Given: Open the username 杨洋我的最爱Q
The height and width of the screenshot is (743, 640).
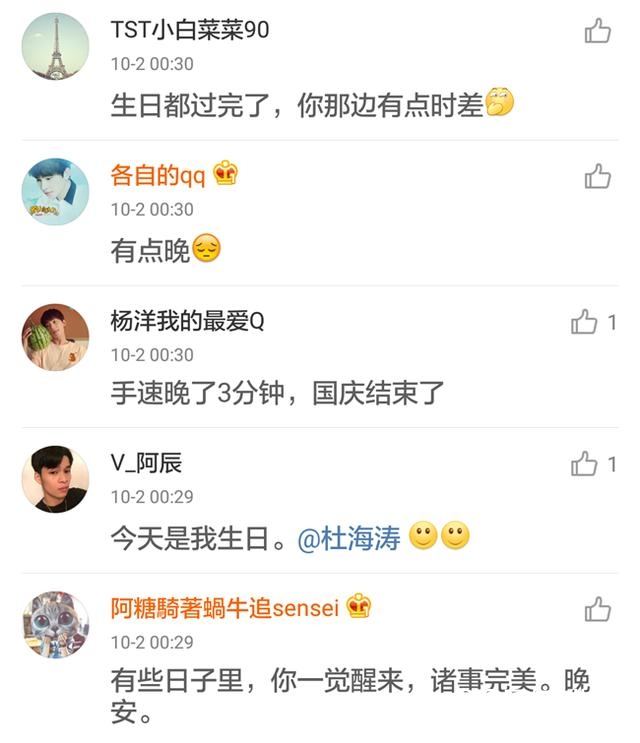Looking at the screenshot, I should coord(187,322).
